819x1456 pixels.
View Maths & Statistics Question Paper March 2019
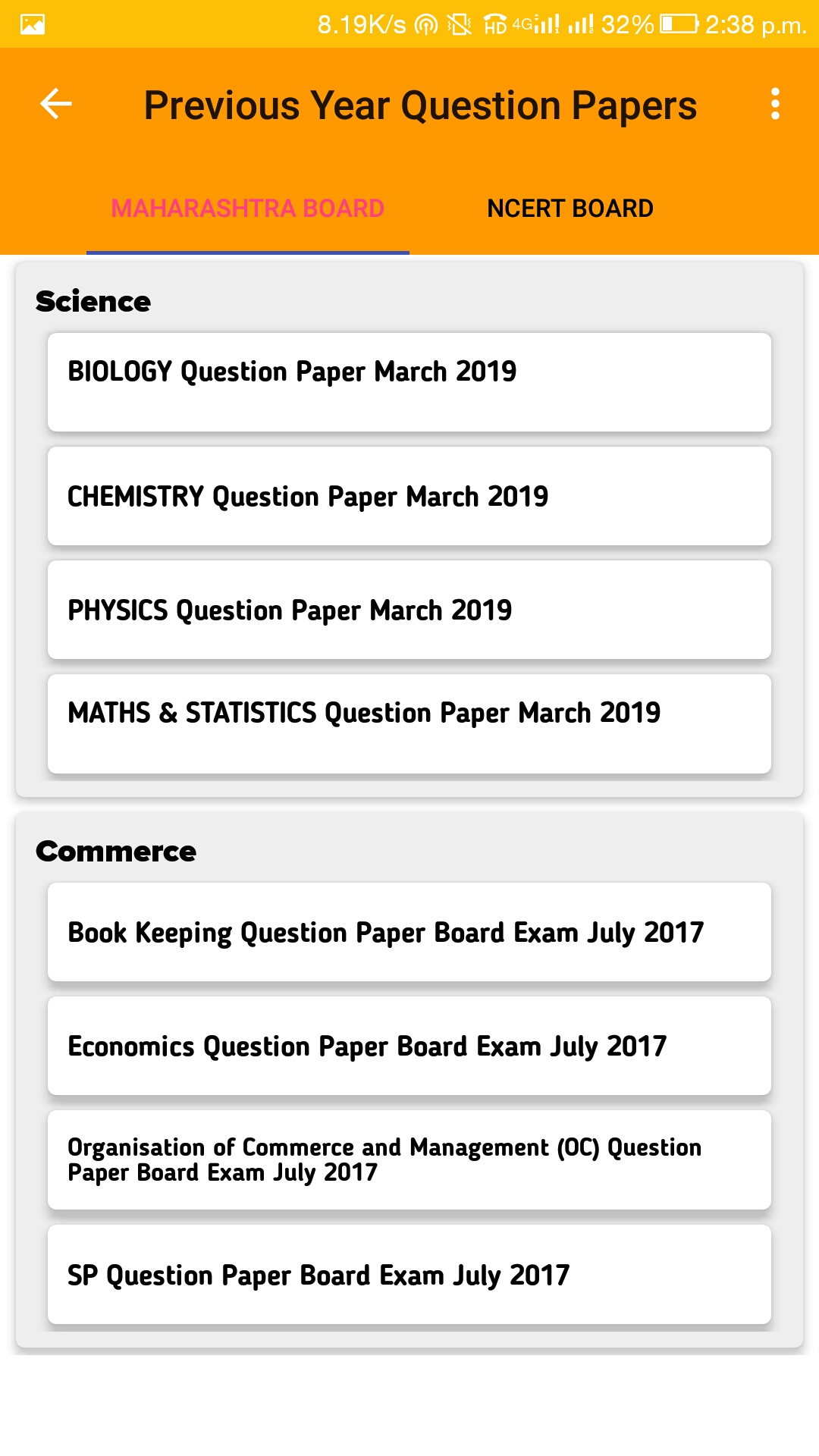coord(409,723)
